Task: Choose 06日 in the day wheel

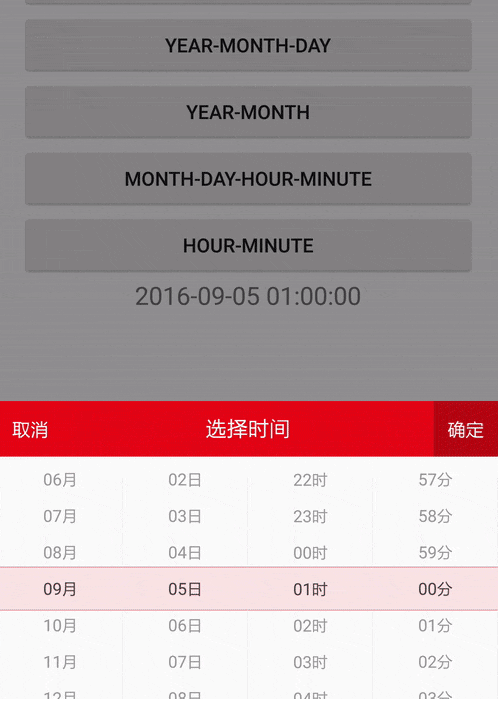Action: tap(185, 625)
